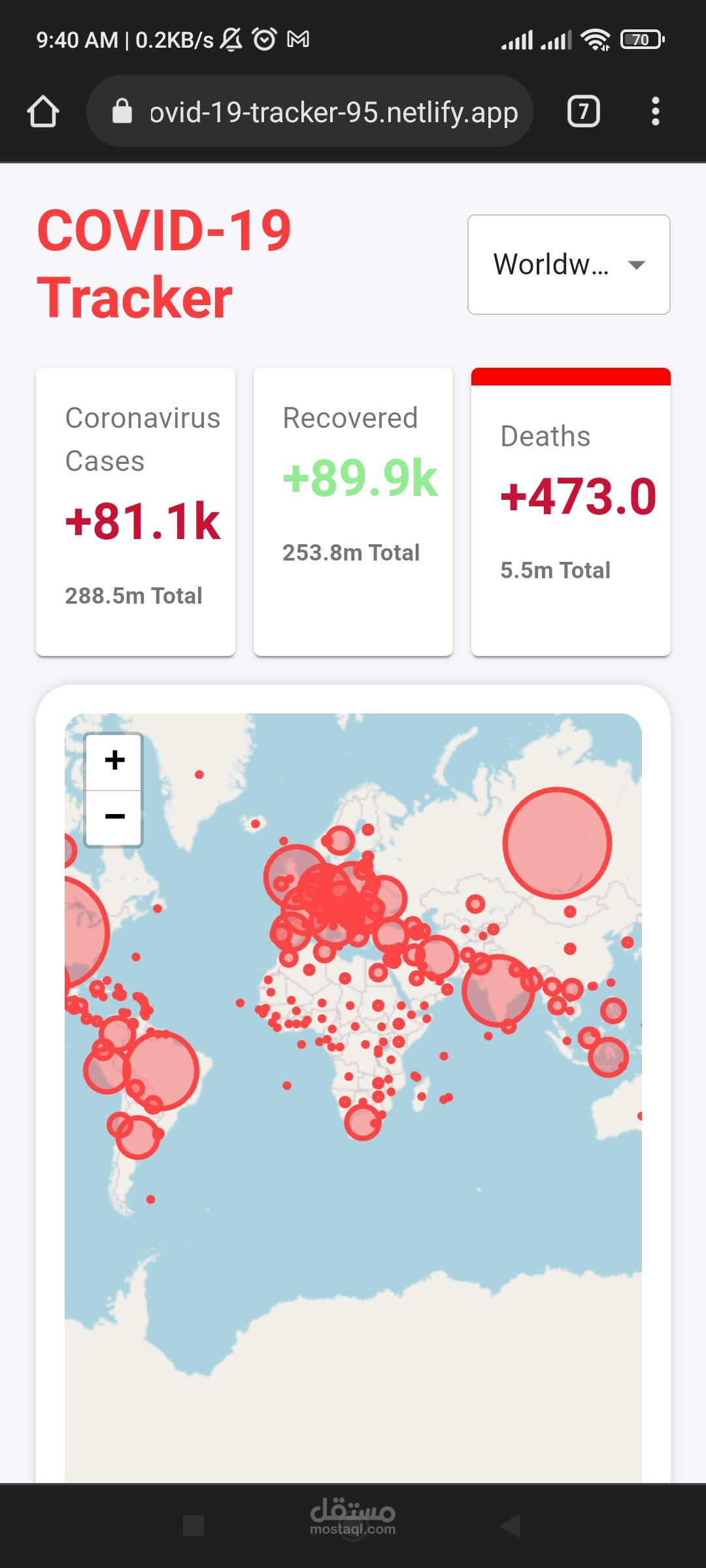Tap the address bar to edit the URL
Viewport: 706px width, 1568px height.
pos(332,111)
